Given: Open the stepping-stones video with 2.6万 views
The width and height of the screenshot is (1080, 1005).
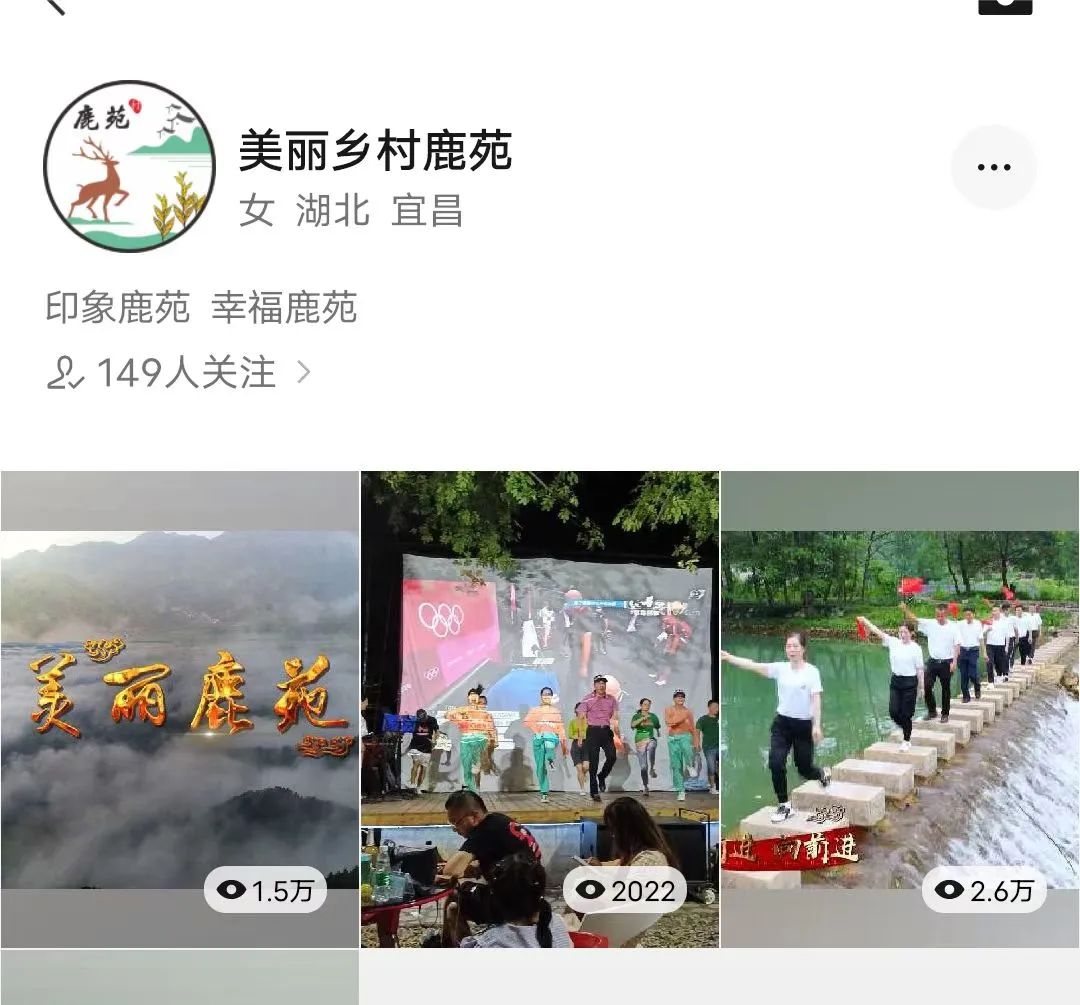Looking at the screenshot, I should click(x=900, y=708).
